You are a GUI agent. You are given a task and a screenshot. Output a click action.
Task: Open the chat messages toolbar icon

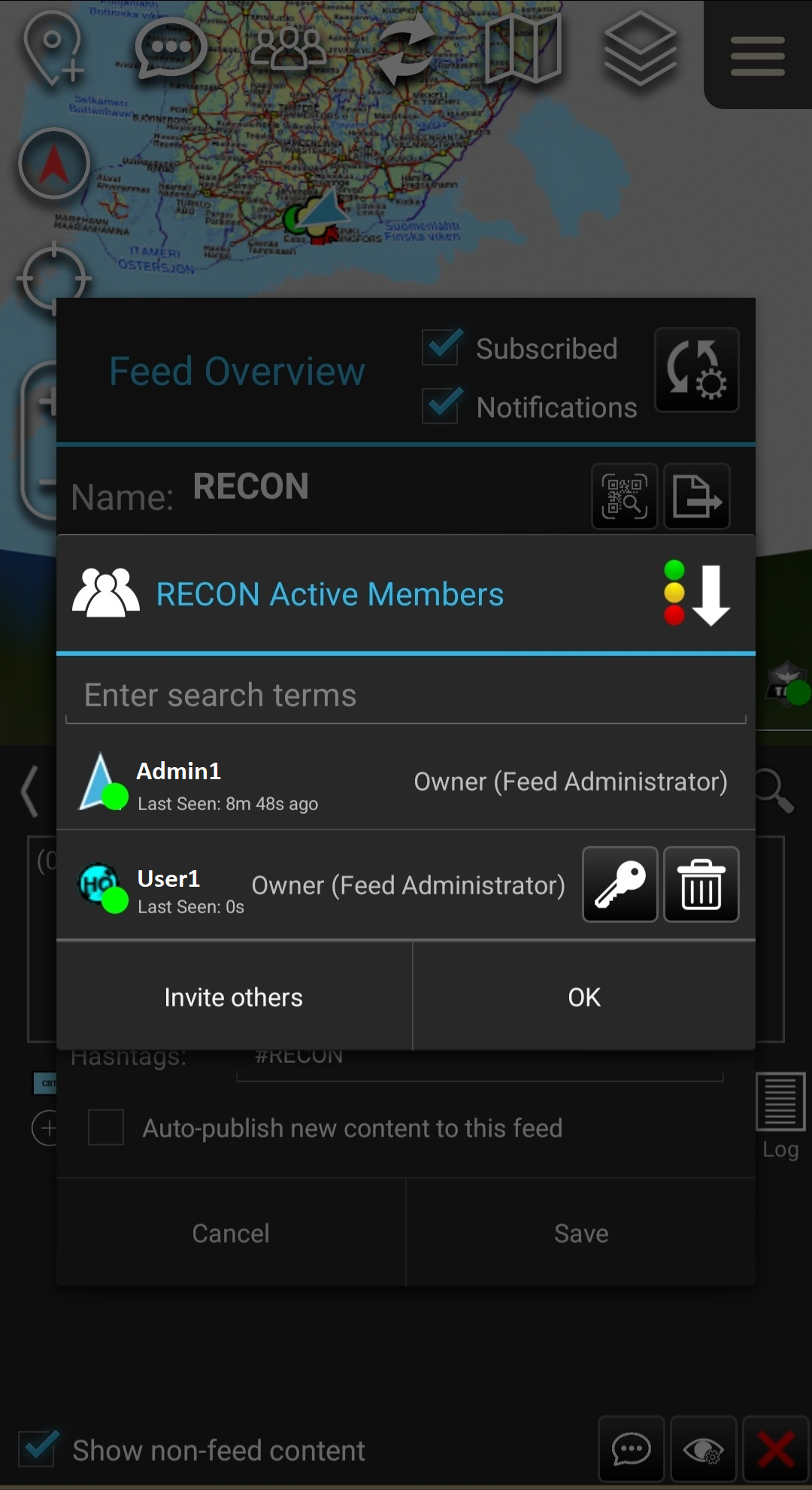point(171,48)
